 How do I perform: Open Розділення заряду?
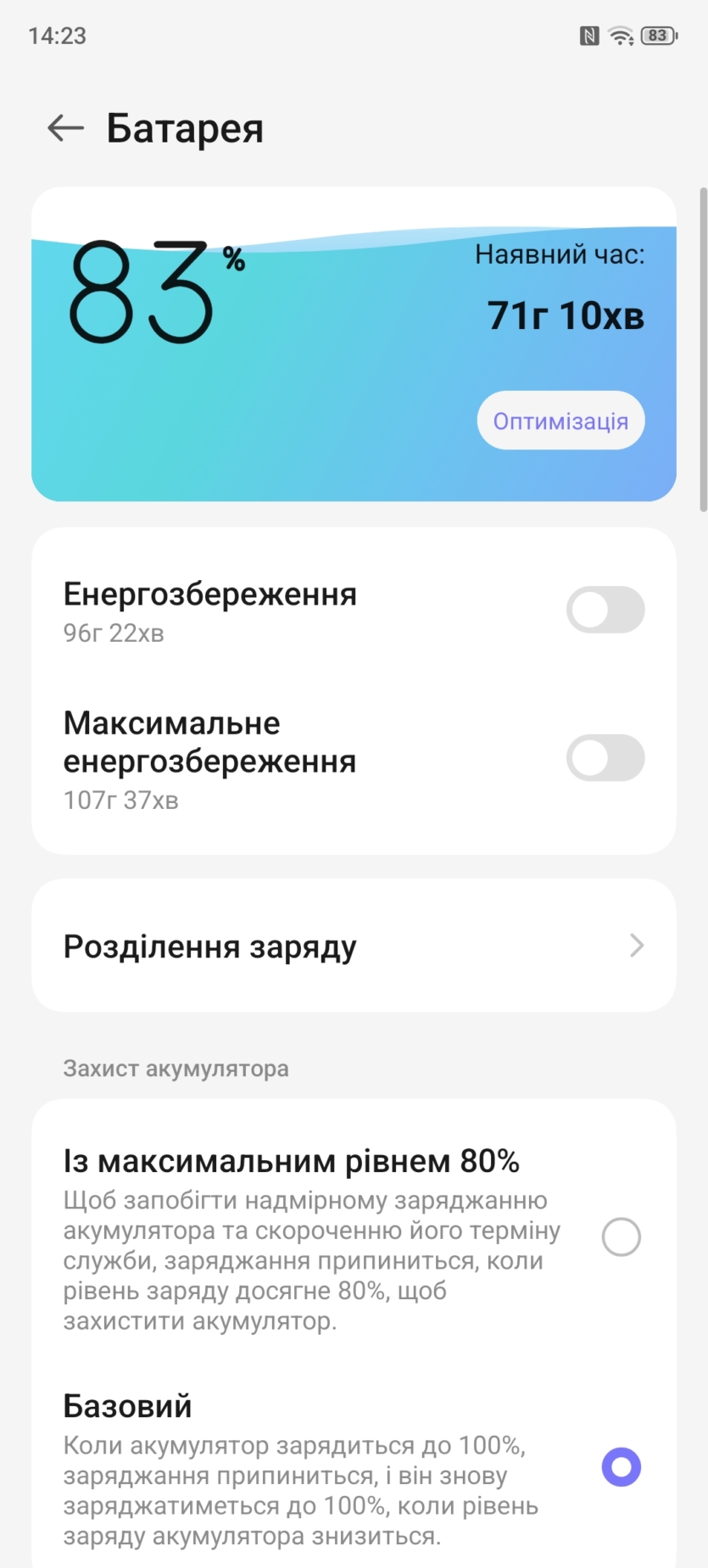click(354, 946)
